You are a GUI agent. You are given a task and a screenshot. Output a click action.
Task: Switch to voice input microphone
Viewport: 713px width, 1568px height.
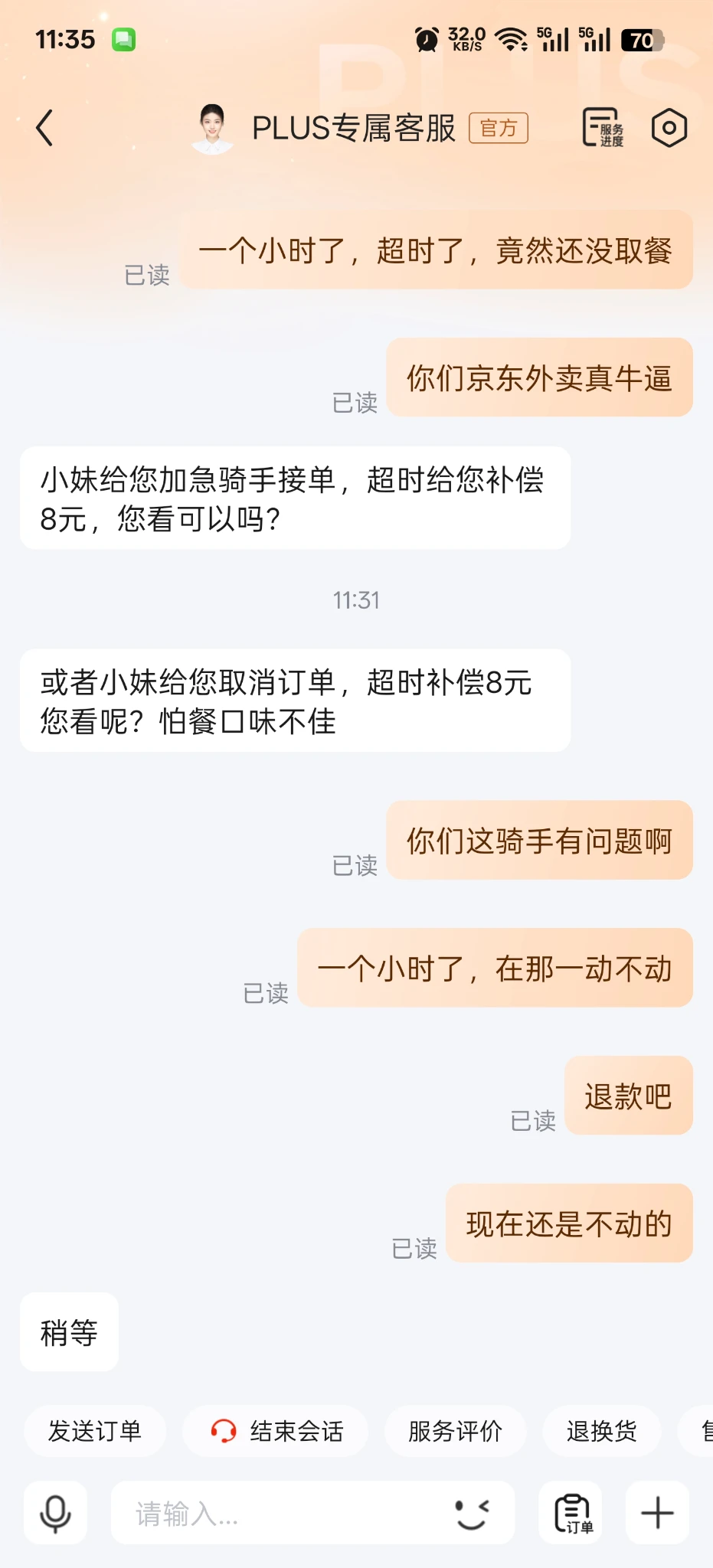(55, 1514)
